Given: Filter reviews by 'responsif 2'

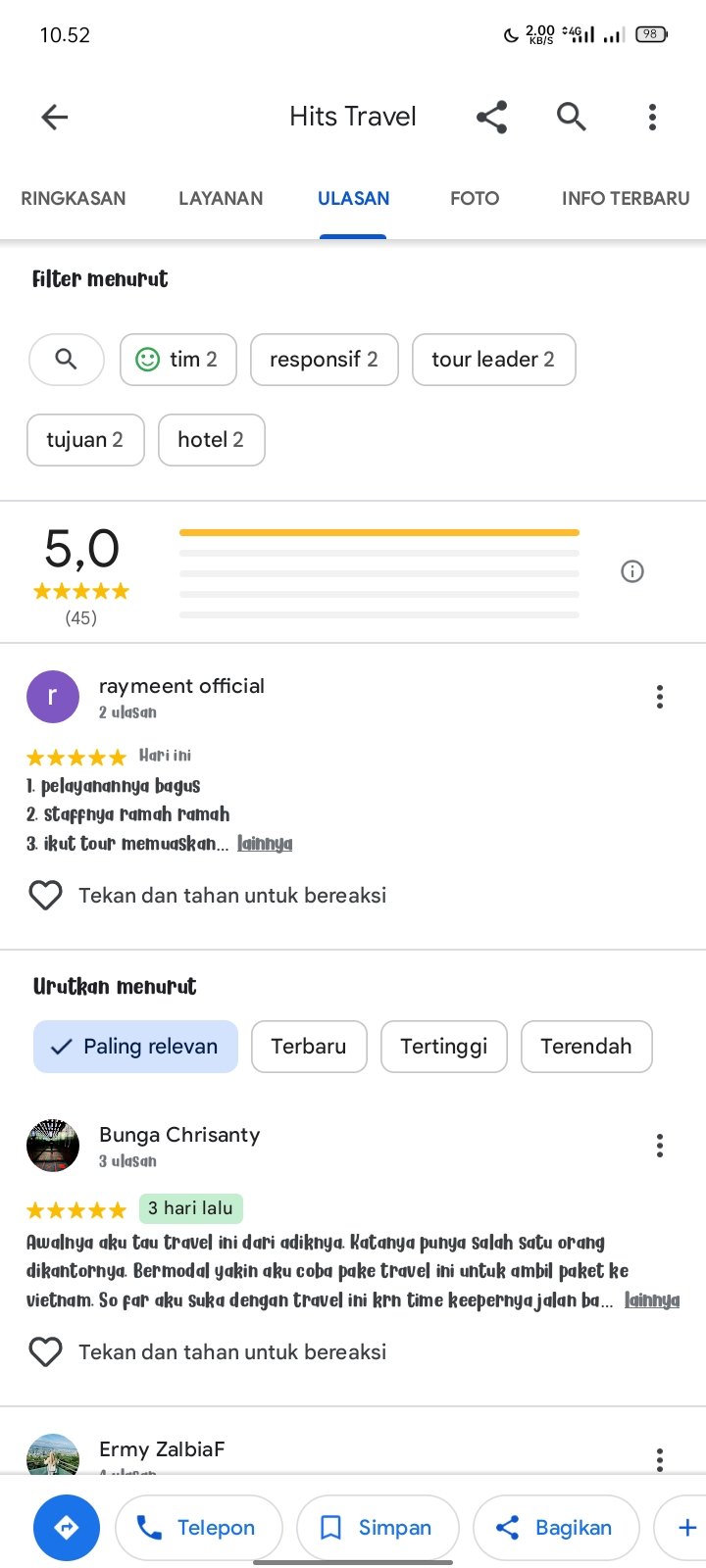Looking at the screenshot, I should click(325, 360).
